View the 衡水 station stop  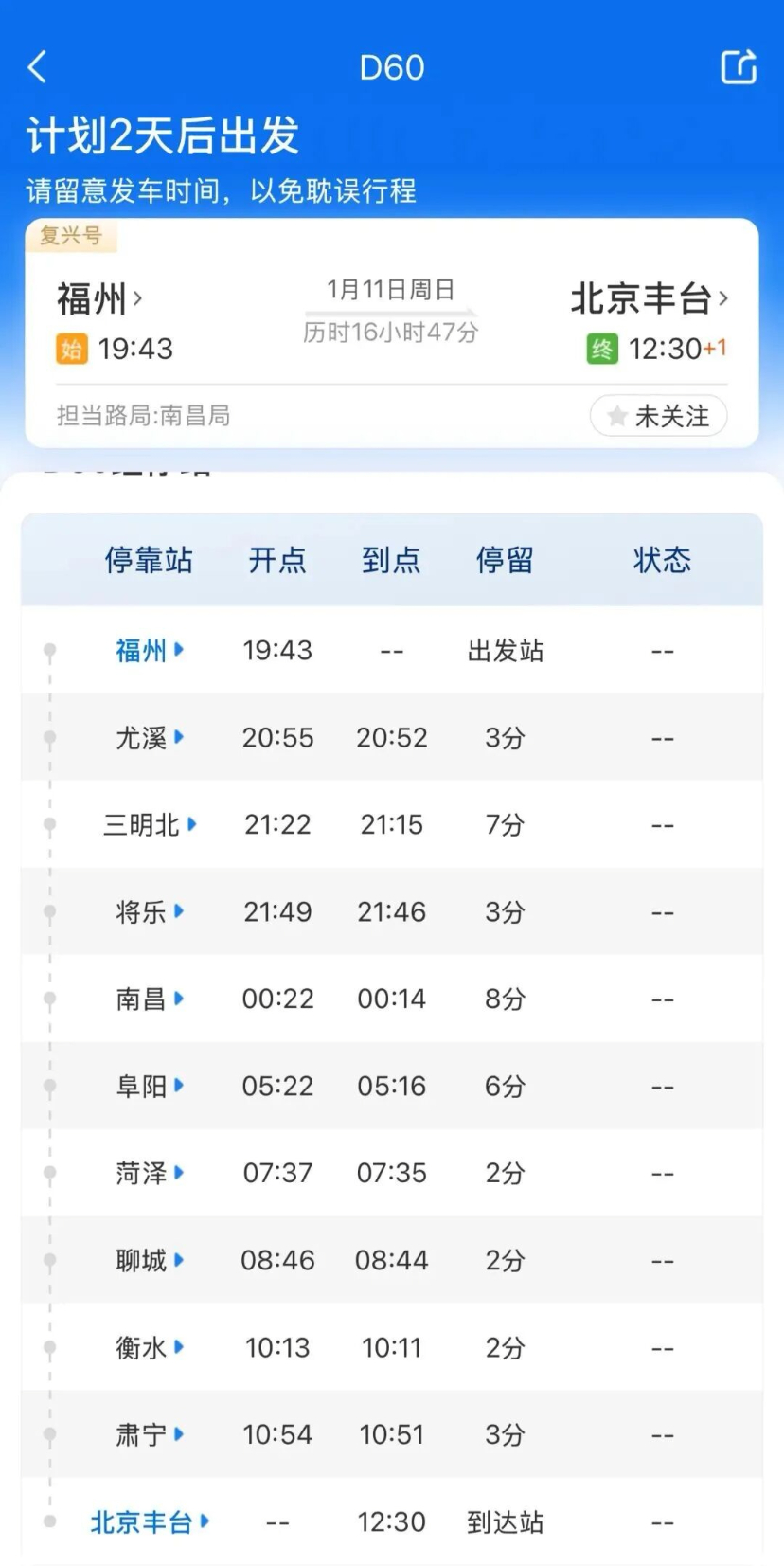149,1348
